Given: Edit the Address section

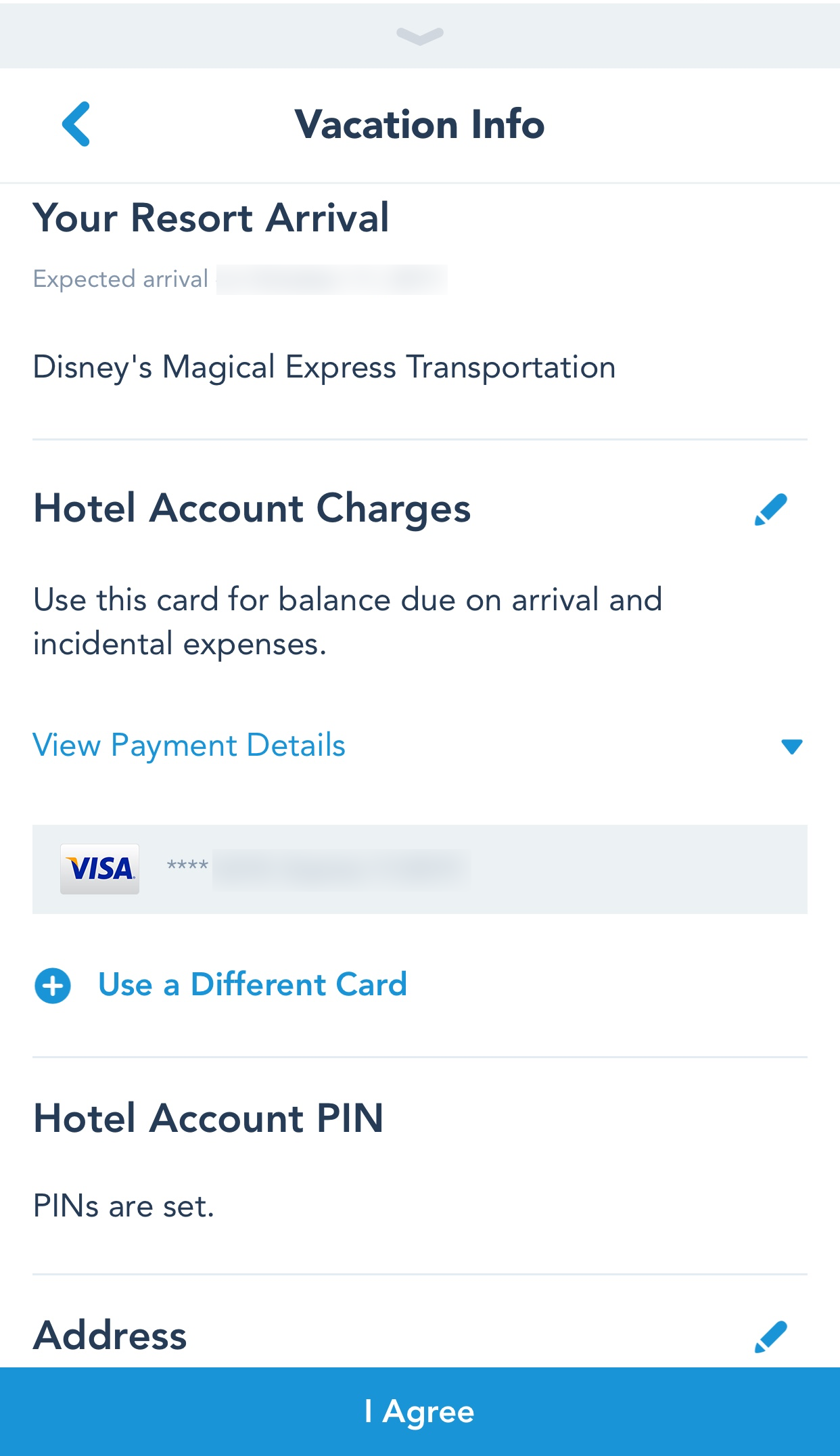Looking at the screenshot, I should pos(770,1336).
